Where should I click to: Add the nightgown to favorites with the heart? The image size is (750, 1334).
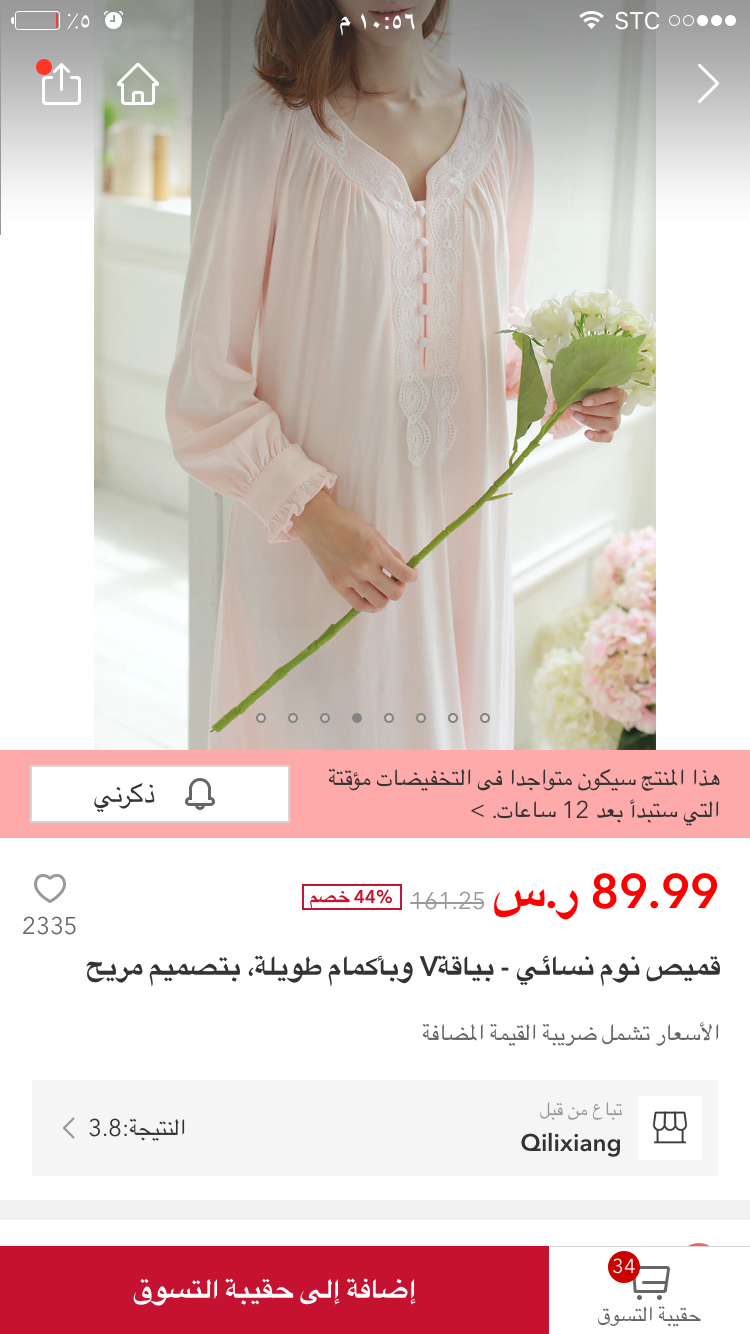pos(49,888)
